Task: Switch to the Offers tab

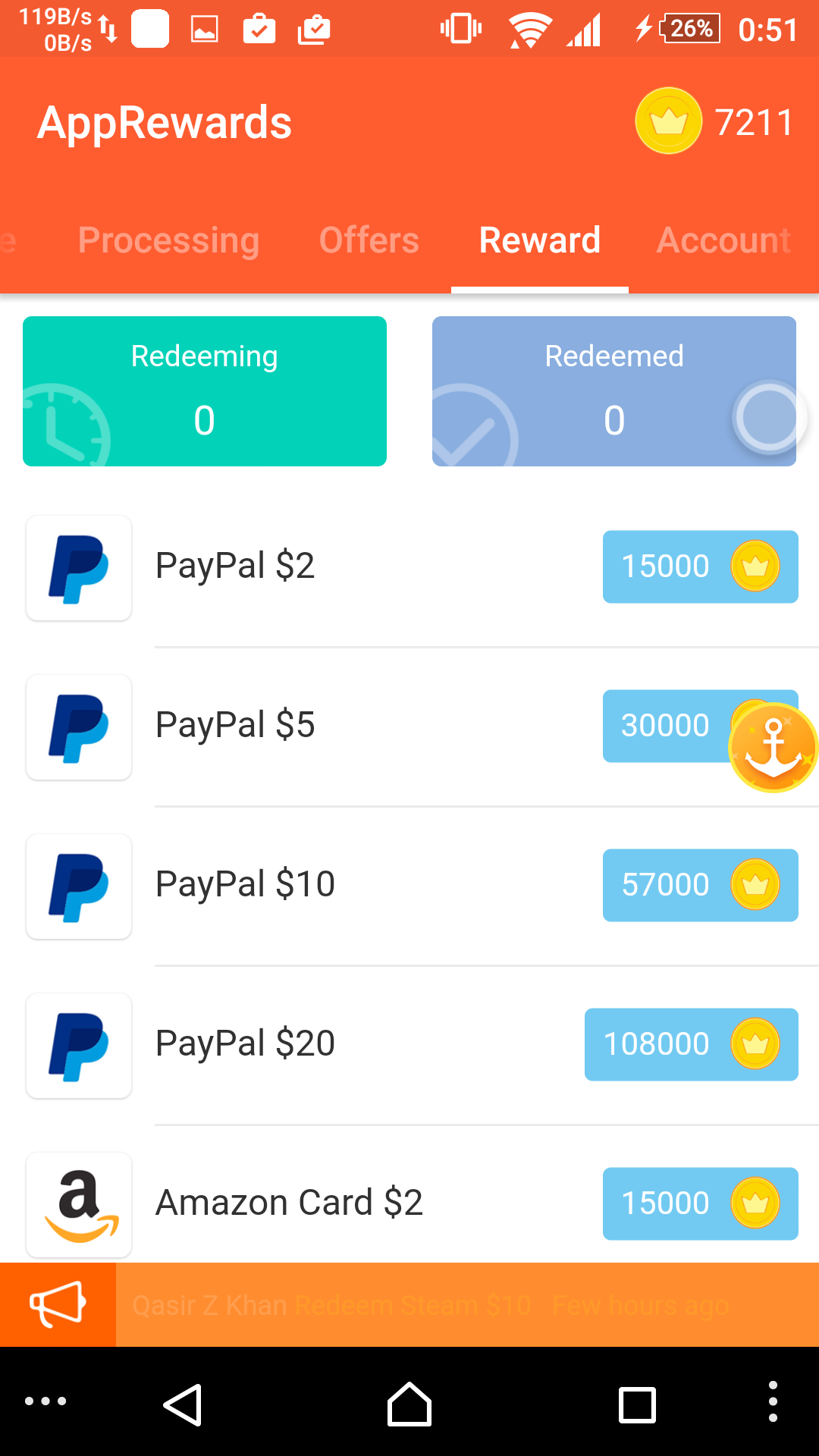Action: (x=369, y=240)
